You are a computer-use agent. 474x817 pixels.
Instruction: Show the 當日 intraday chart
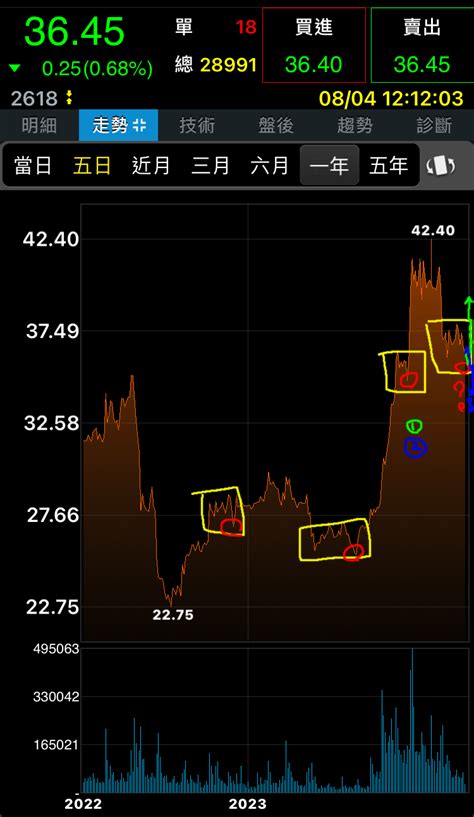(x=33, y=166)
